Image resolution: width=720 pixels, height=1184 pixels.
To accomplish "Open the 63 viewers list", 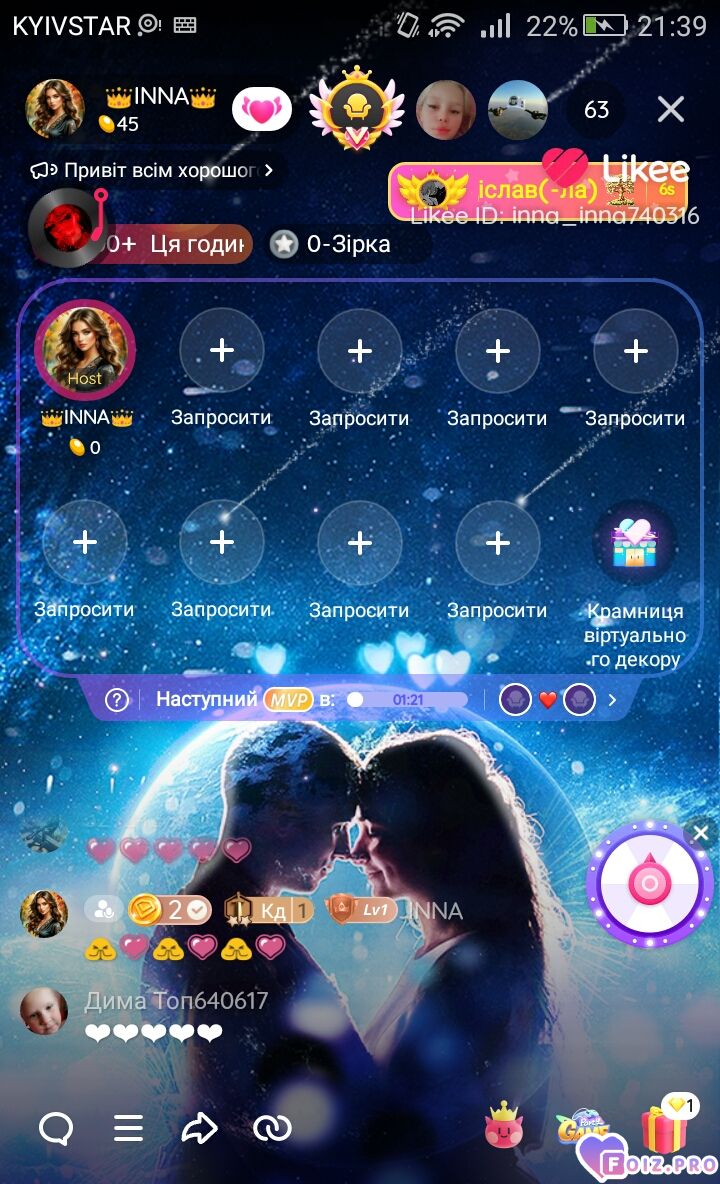I will [596, 109].
